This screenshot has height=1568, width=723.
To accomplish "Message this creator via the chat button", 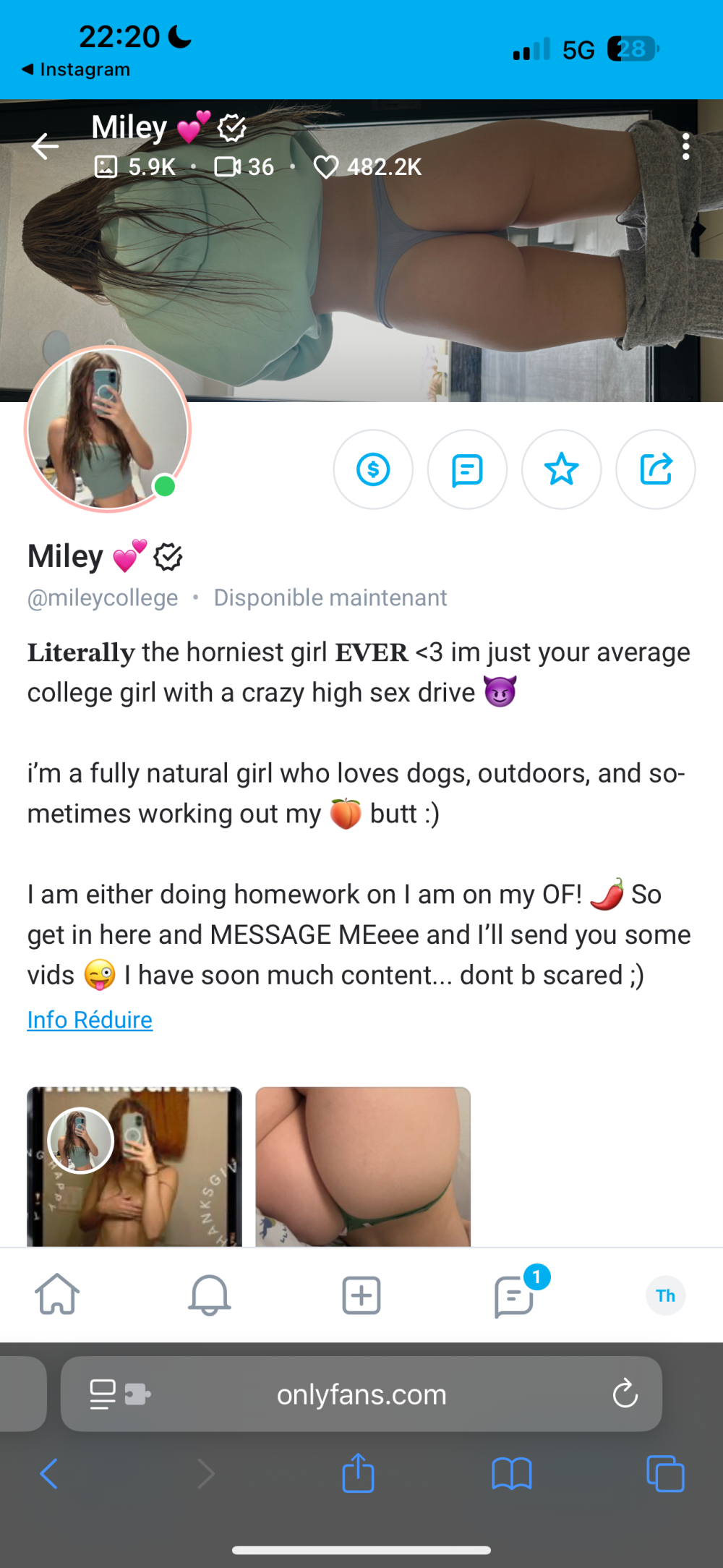I will pos(467,470).
